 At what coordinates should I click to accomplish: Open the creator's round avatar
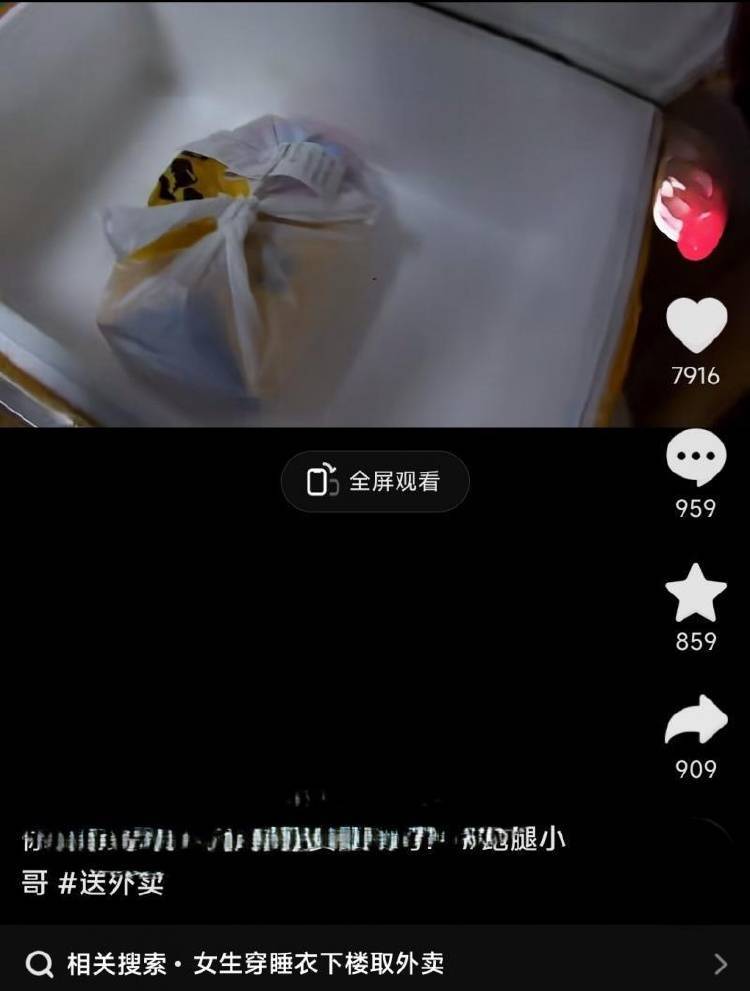tap(692, 207)
